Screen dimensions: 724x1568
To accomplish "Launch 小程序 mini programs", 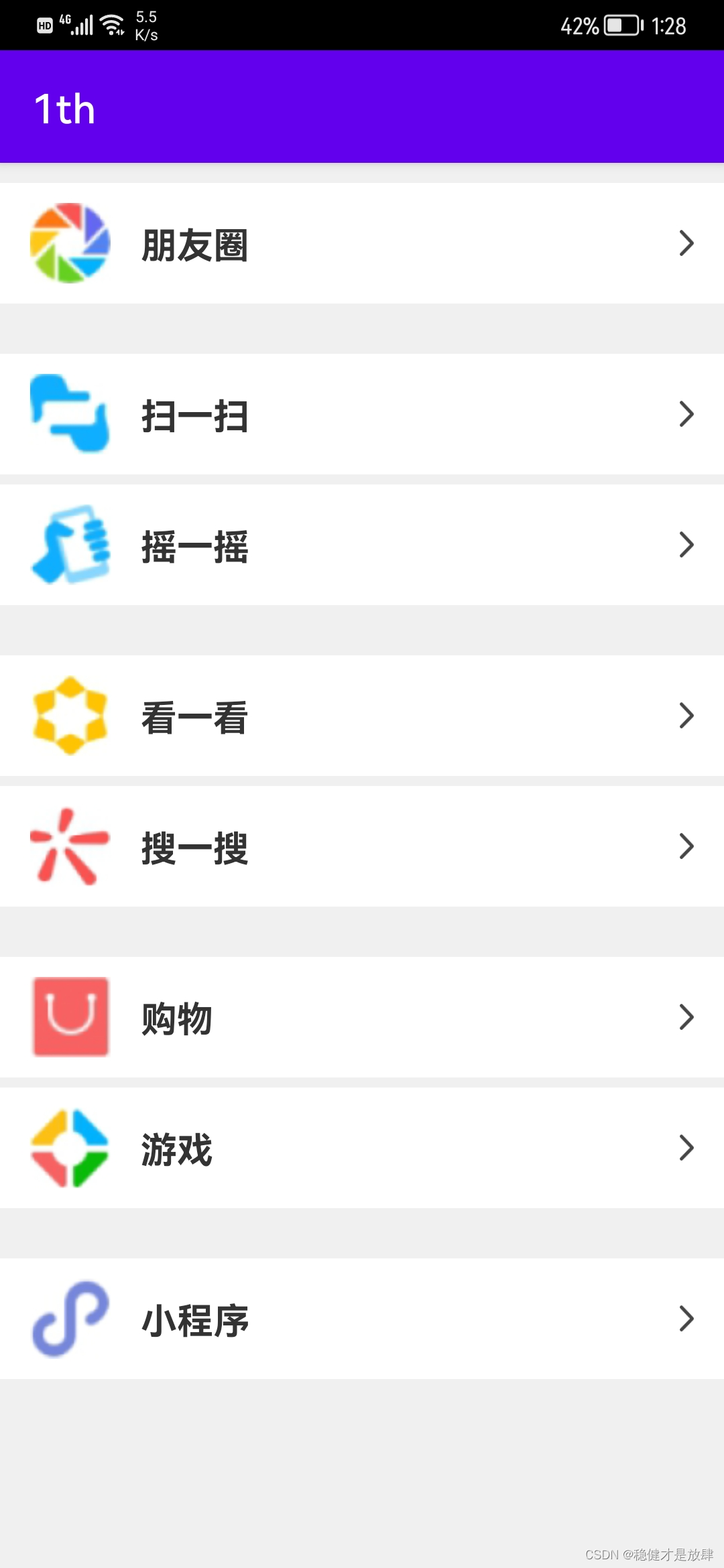I will (362, 1319).
